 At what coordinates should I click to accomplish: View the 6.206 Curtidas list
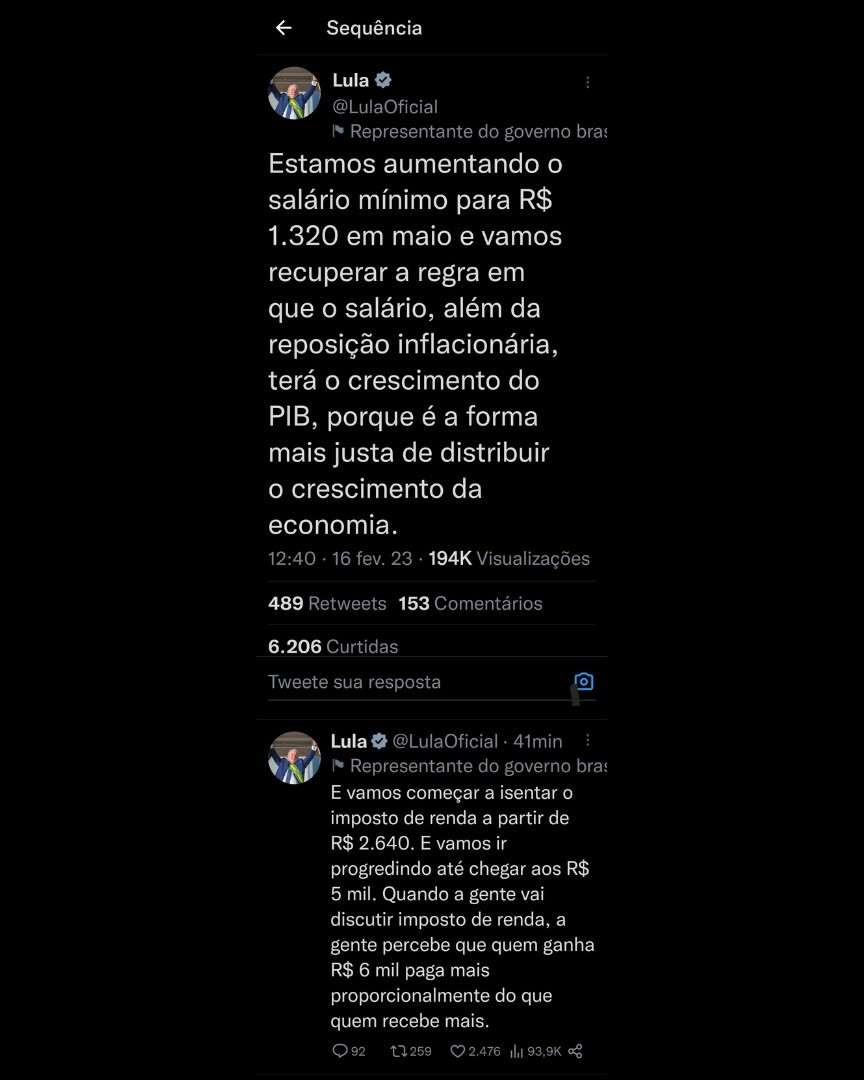point(333,646)
